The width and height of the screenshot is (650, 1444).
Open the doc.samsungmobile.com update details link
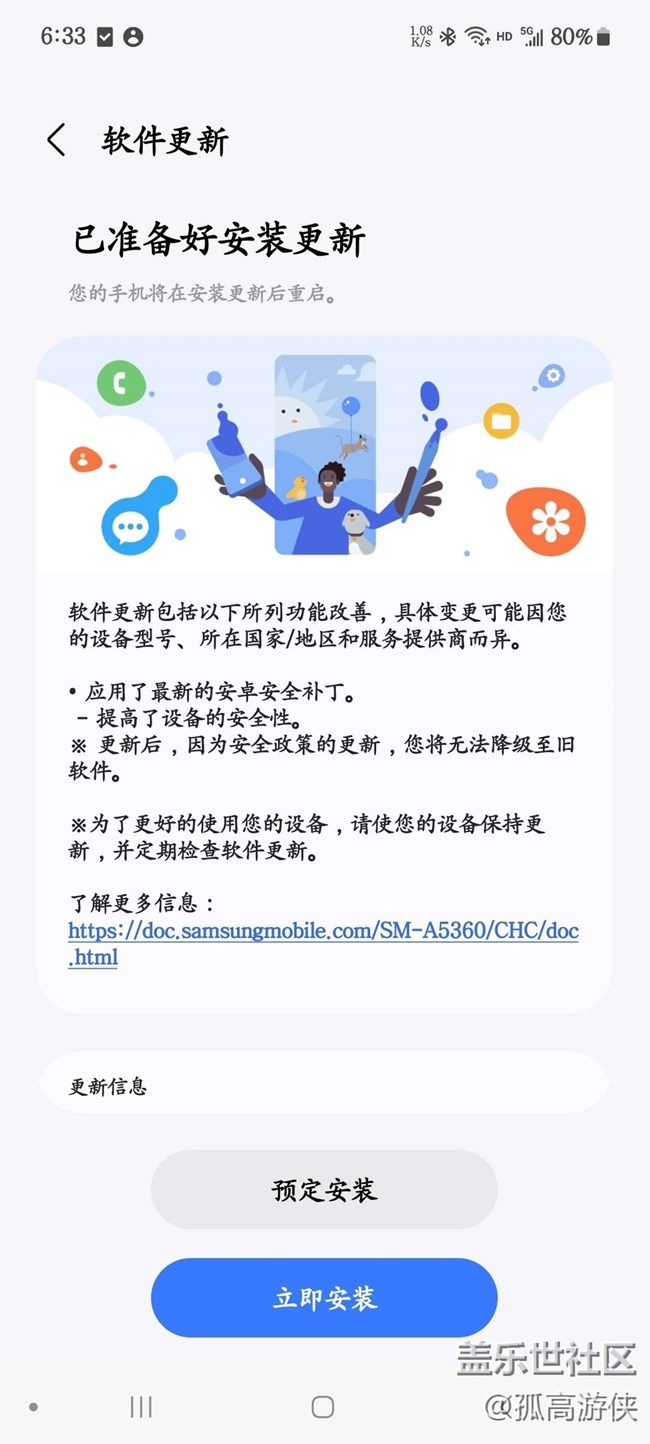[x=323, y=944]
